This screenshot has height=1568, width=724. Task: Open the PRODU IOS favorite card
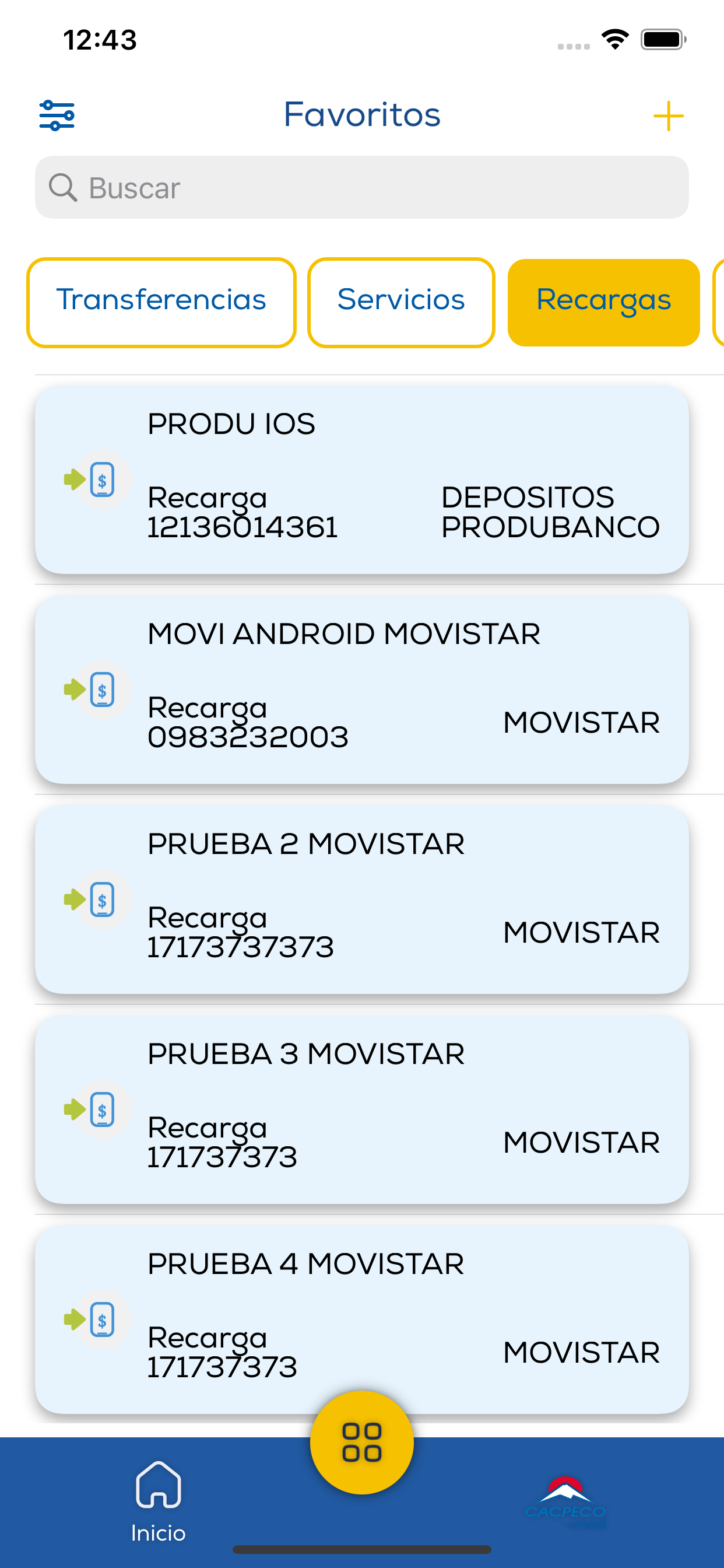[x=362, y=479]
